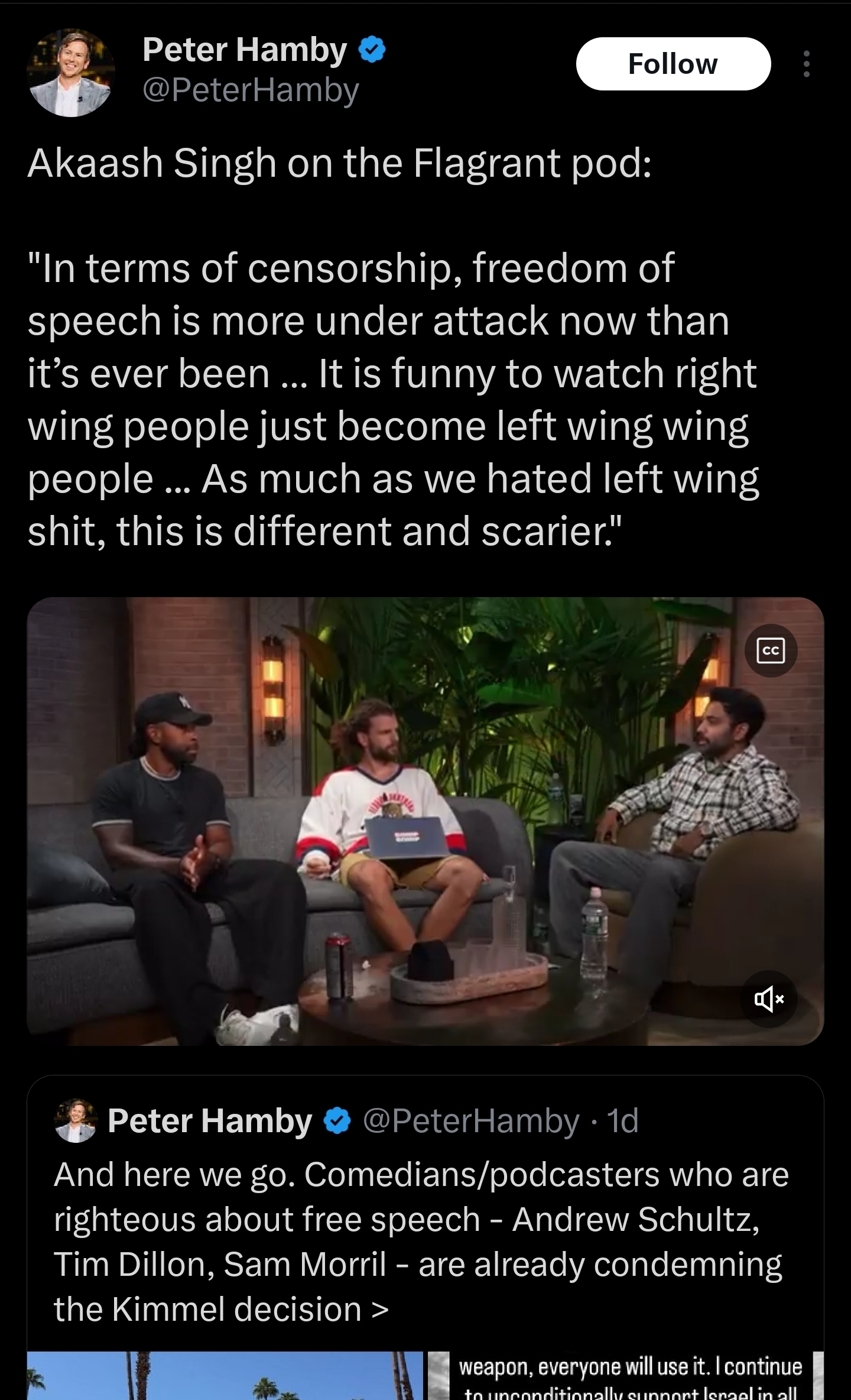Unmute the Flagrant pod video

click(x=768, y=999)
